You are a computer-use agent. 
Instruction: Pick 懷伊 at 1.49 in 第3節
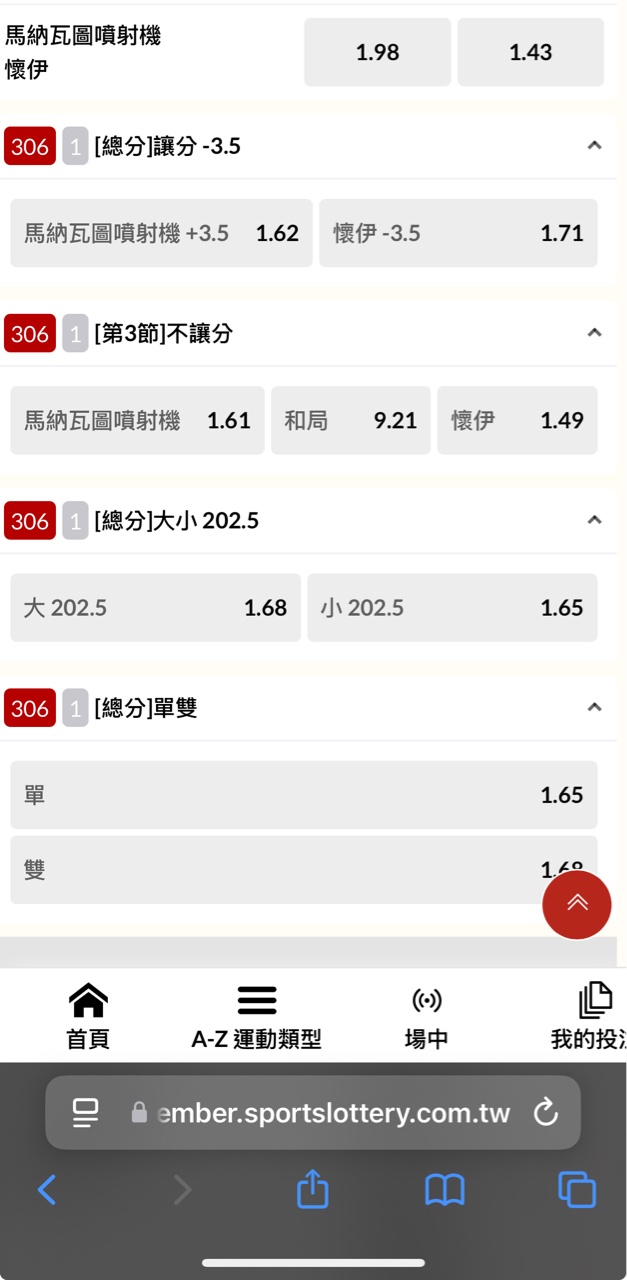click(517, 421)
